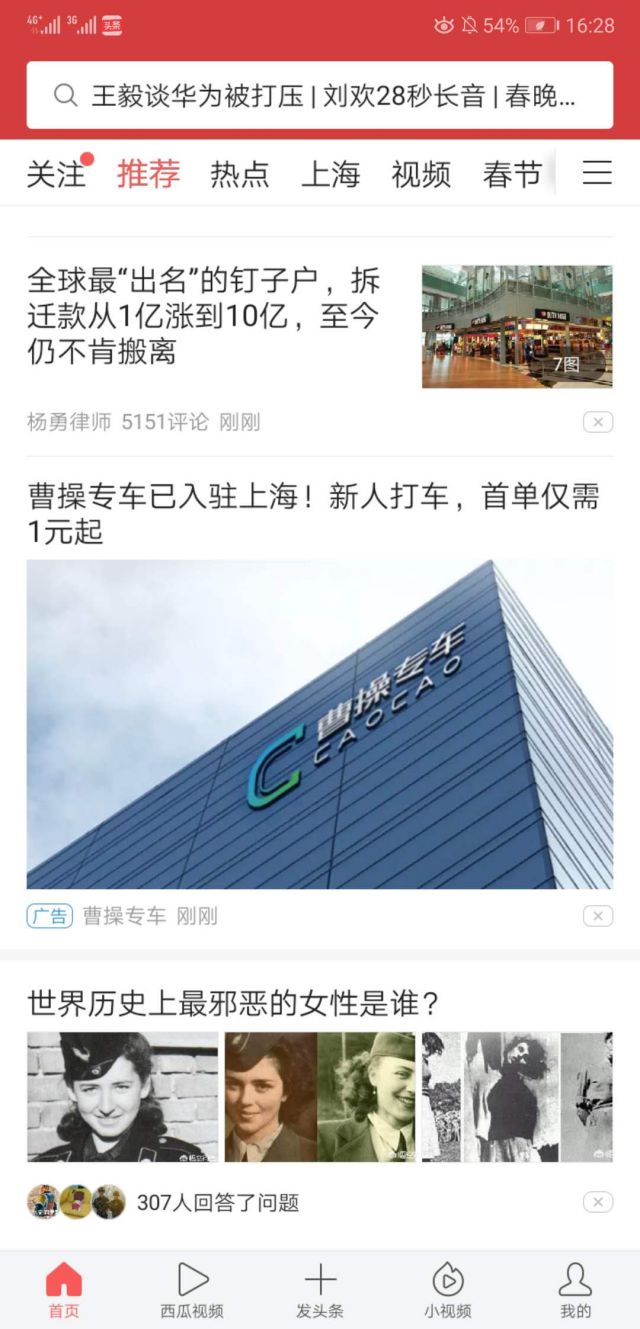This screenshot has width=640, height=1329.
Task: Open the 我的 profile tab
Action: [575, 1290]
